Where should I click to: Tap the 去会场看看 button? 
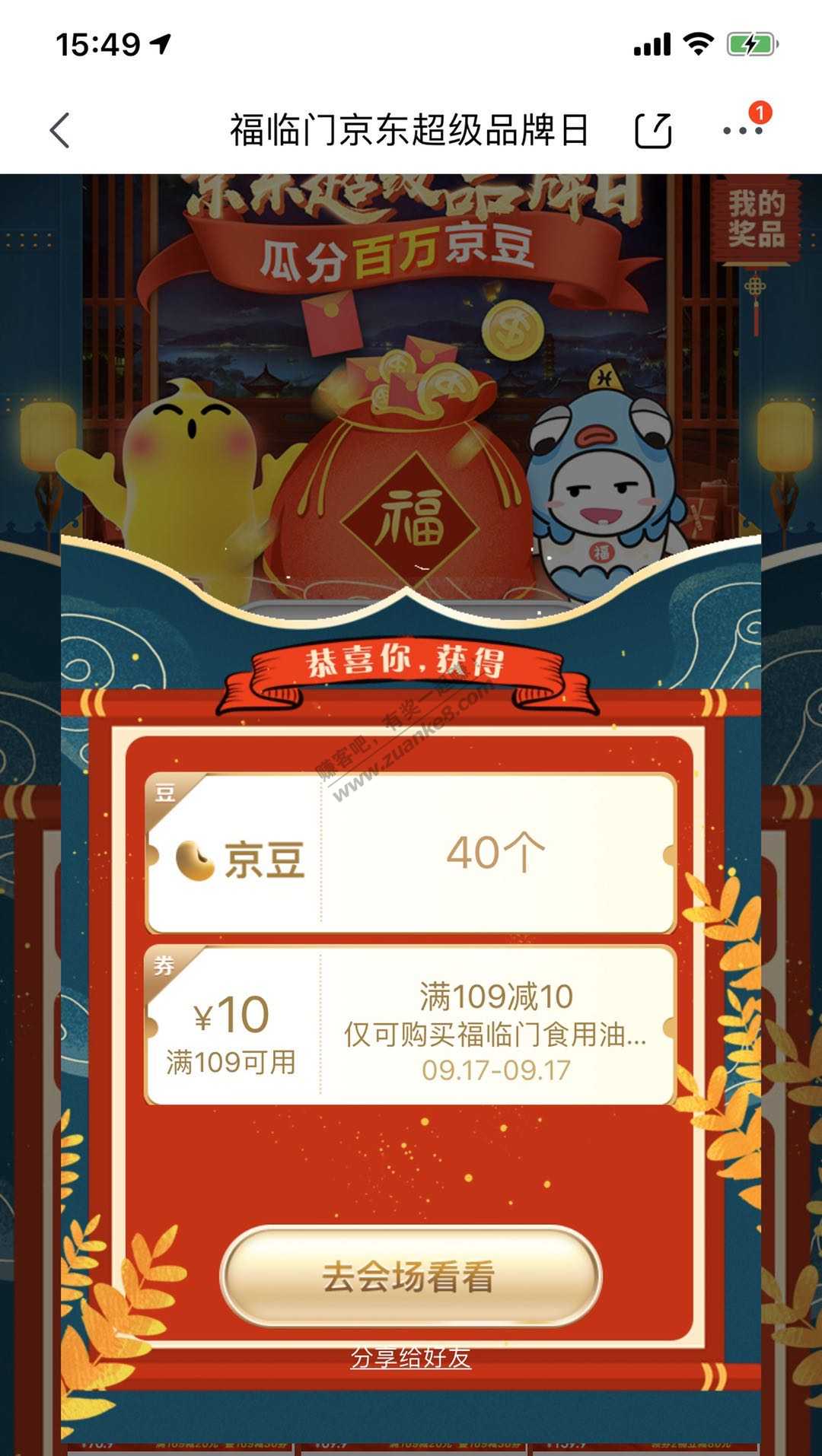(410, 1276)
